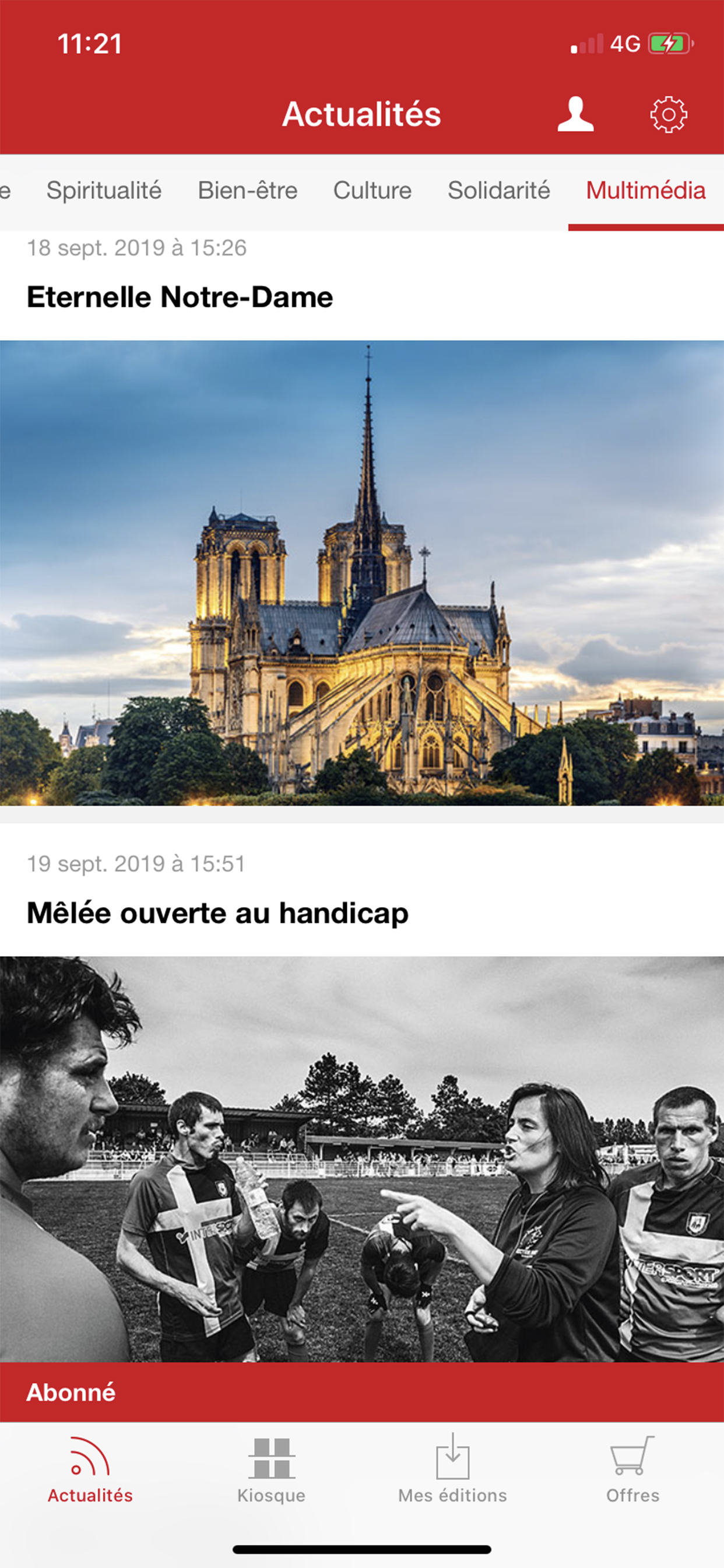
Task: Open the user profile icon
Action: pyautogui.click(x=575, y=114)
